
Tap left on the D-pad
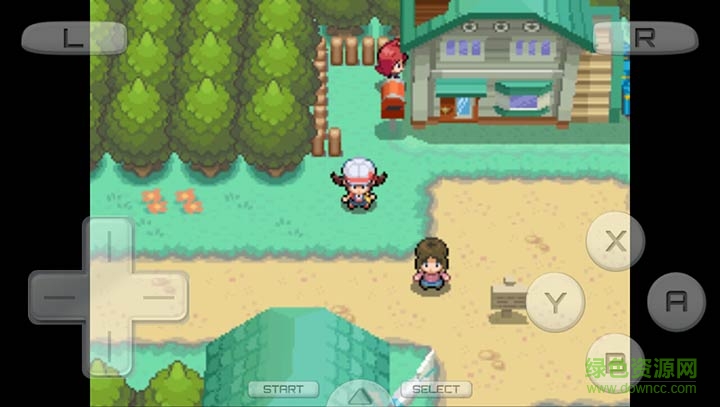56,298
